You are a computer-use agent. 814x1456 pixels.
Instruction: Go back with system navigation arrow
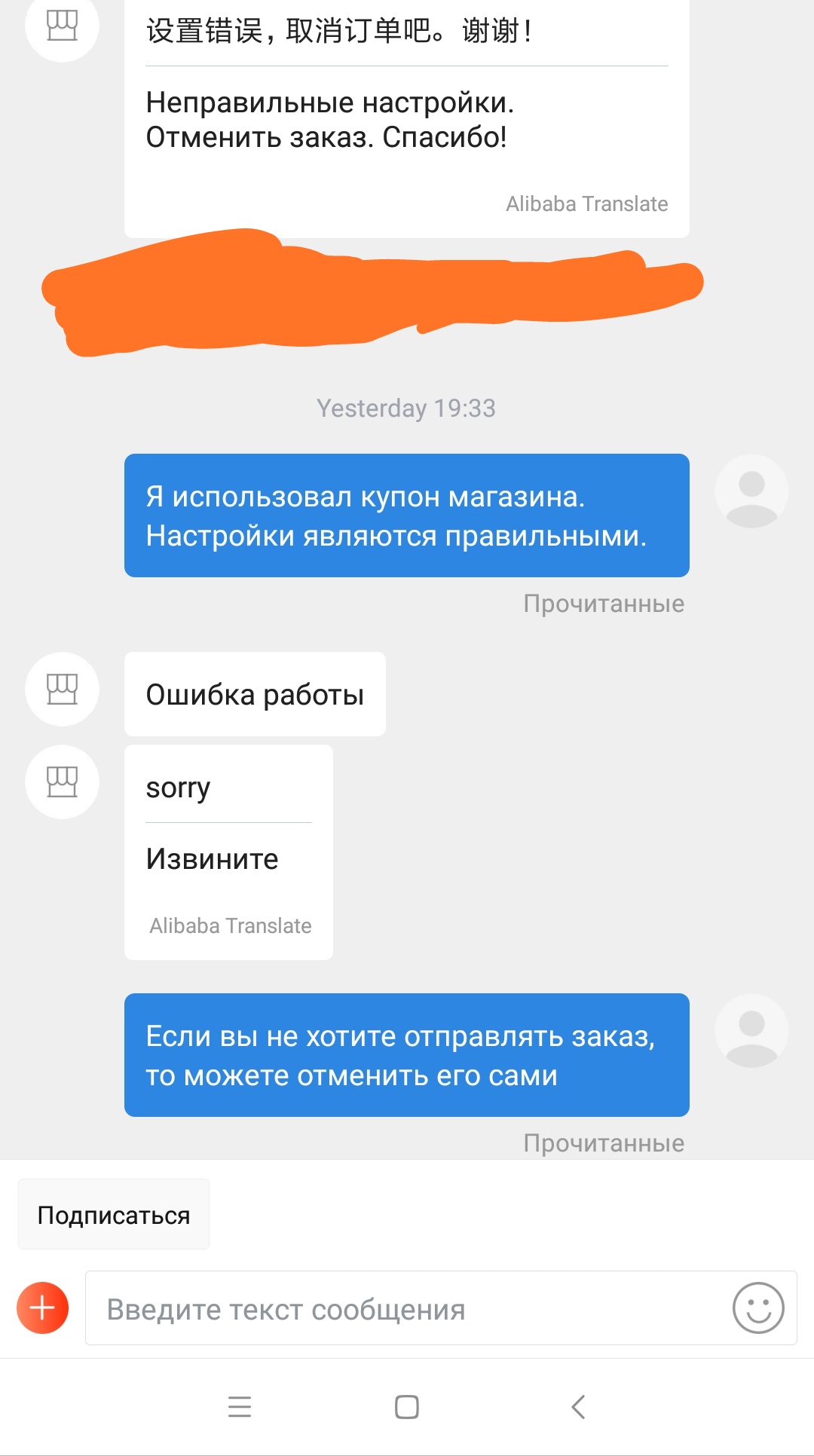tap(578, 1407)
